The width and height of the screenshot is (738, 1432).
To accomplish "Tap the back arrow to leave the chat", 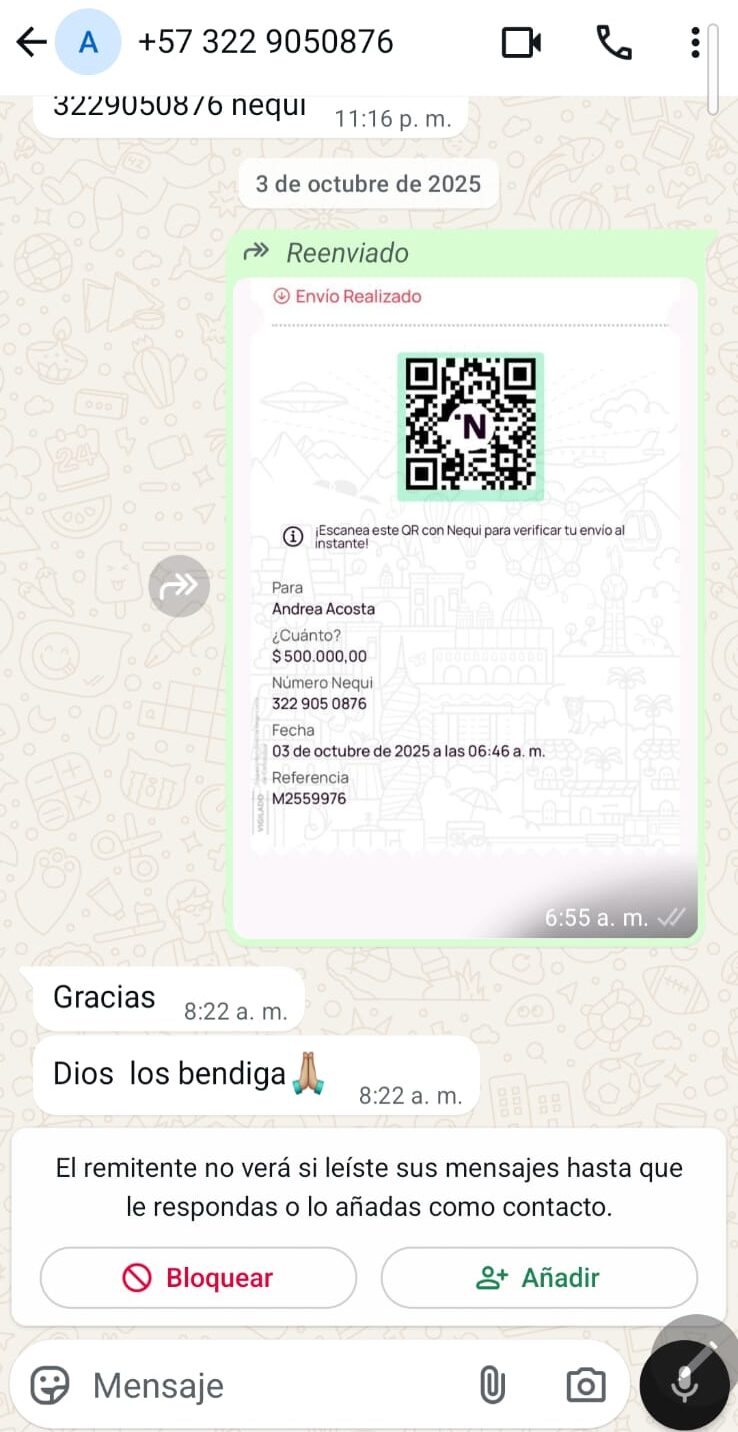I will click(x=31, y=42).
